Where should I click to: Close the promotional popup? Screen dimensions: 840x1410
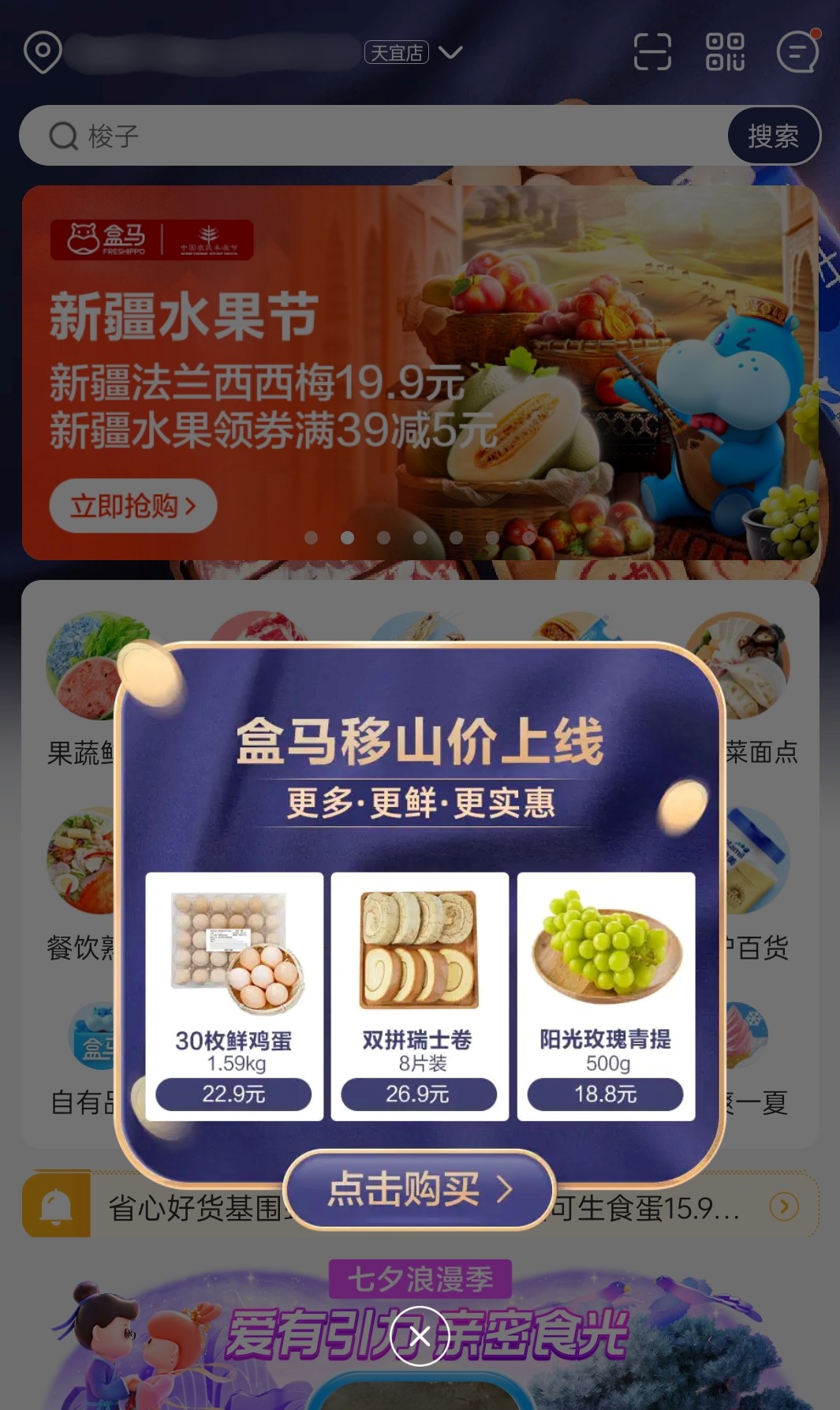pos(420,1336)
